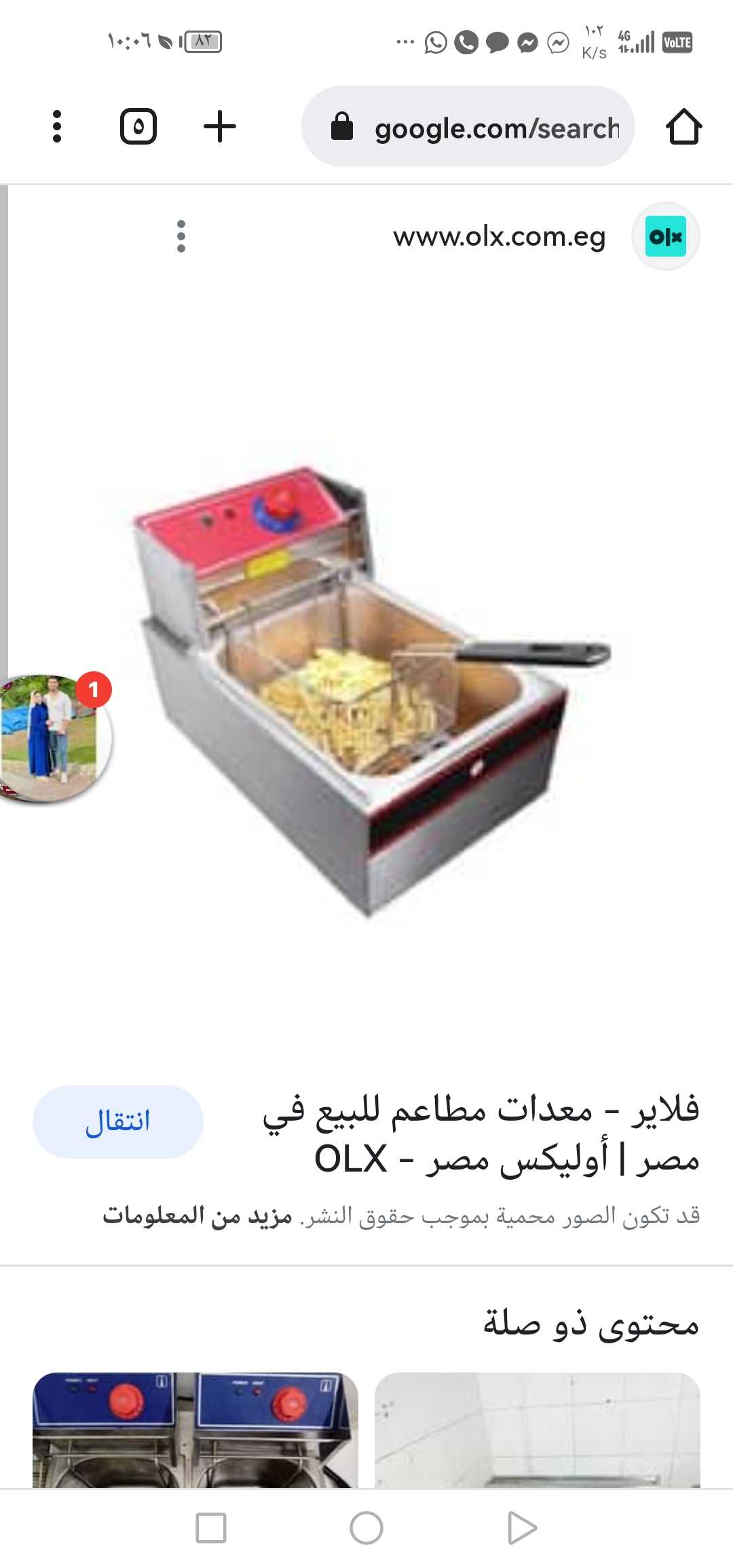The image size is (733, 1568).
Task: Open the Messenger chat head bubble
Action: pyautogui.click(x=51, y=738)
